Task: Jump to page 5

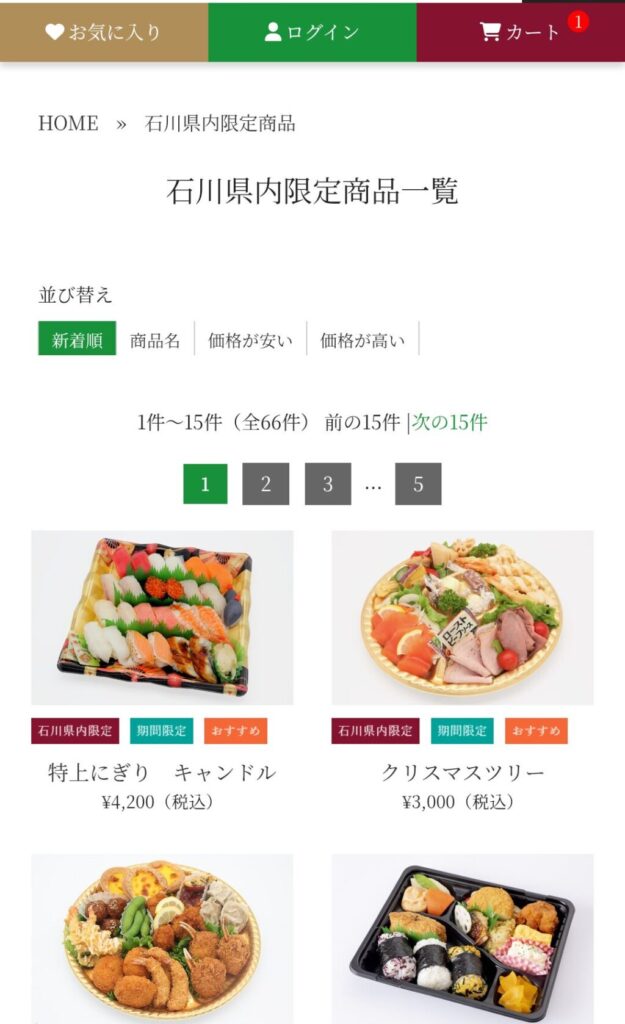Action: tap(418, 484)
